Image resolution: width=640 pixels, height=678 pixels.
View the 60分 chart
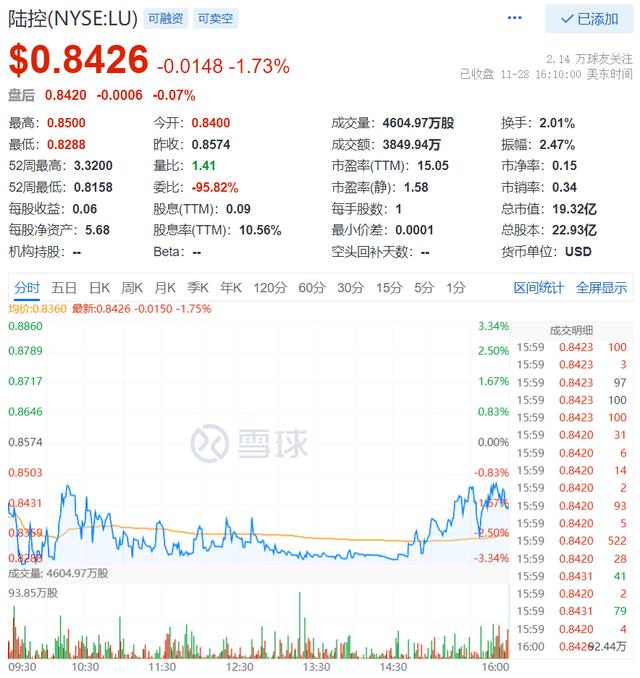pos(312,288)
